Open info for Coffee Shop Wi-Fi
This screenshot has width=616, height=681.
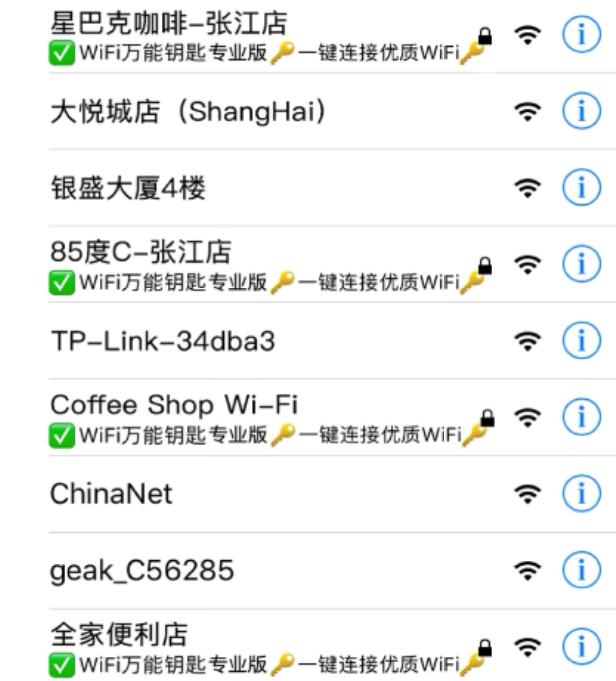point(581,417)
